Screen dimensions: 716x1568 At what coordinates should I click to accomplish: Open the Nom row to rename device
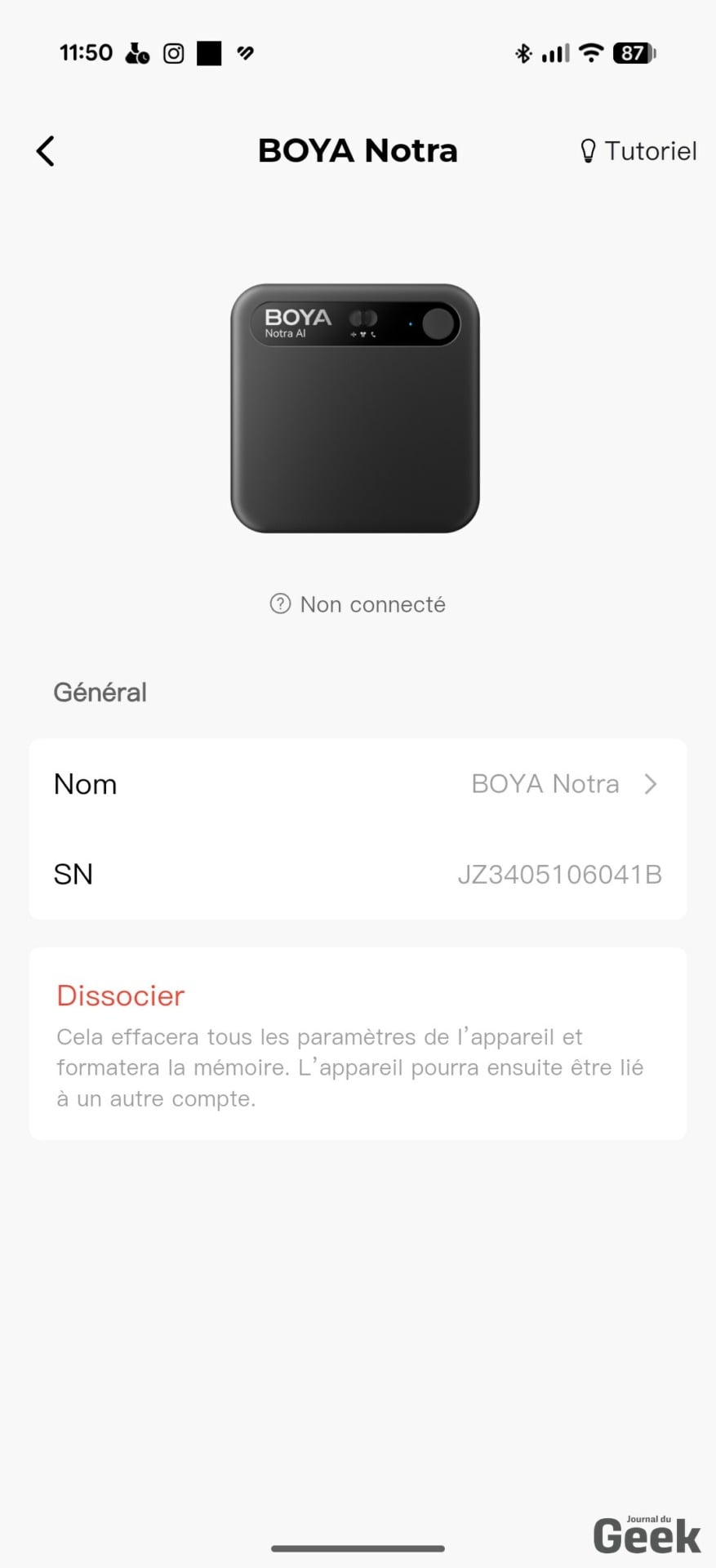(x=358, y=784)
